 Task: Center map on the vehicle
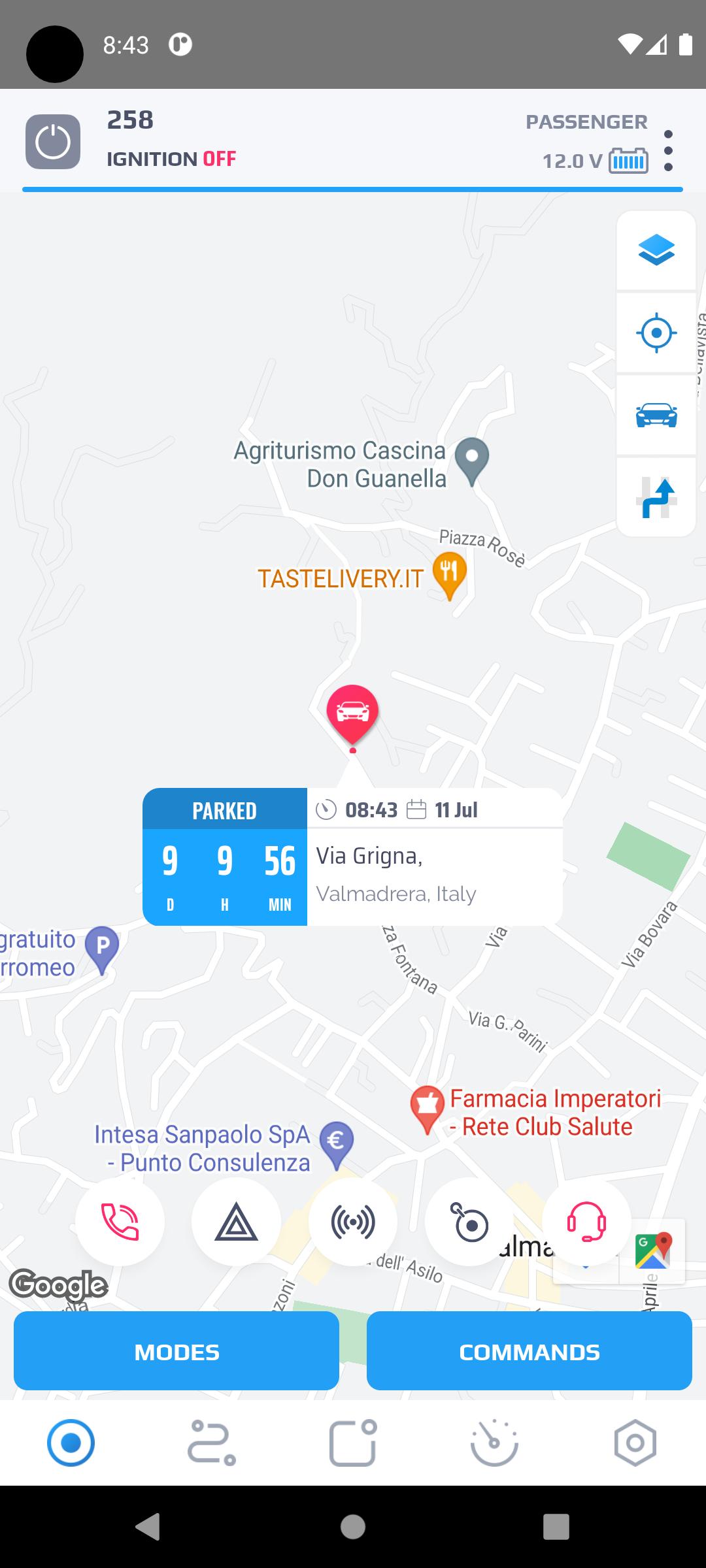point(656,416)
